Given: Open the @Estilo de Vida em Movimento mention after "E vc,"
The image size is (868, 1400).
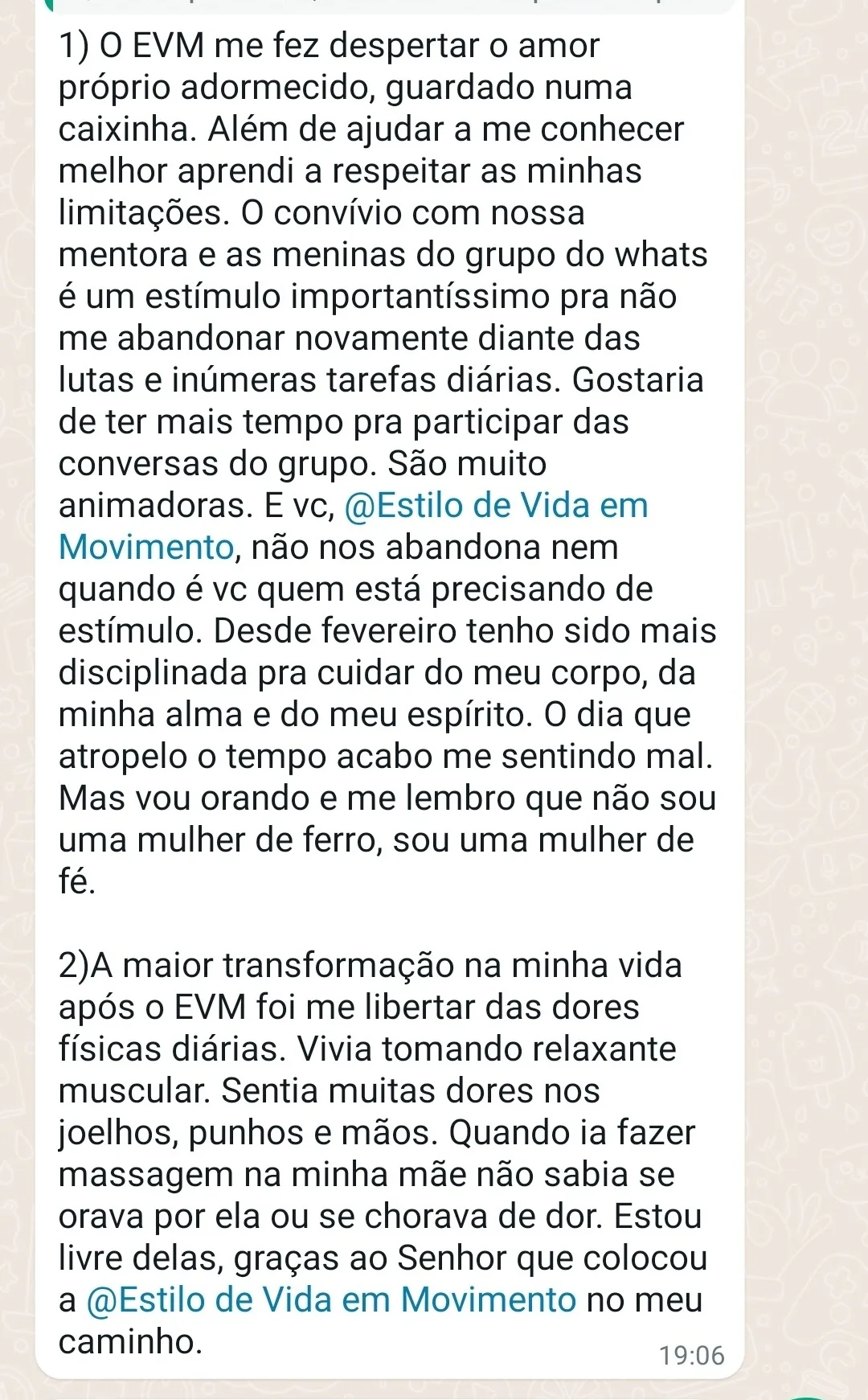Looking at the screenshot, I should coord(496,506).
